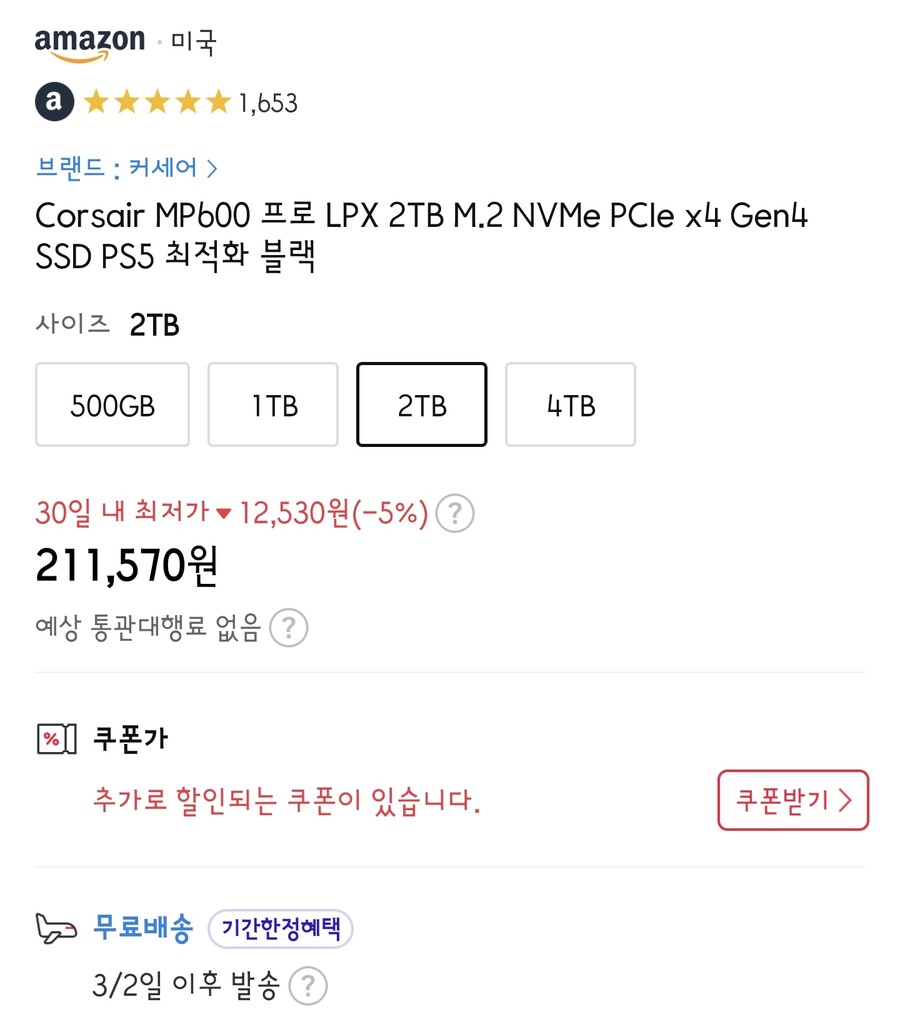This screenshot has height=1029, width=900.
Task: Open help icon next to 3/2일 이후 발송
Action: [307, 985]
